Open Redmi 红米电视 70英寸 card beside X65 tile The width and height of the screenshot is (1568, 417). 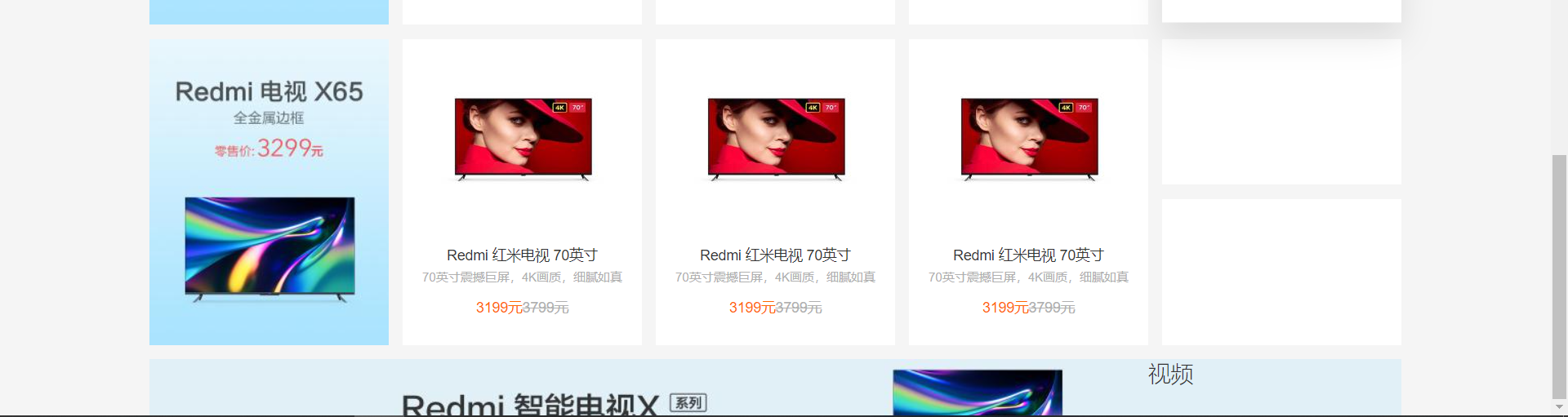(x=522, y=192)
